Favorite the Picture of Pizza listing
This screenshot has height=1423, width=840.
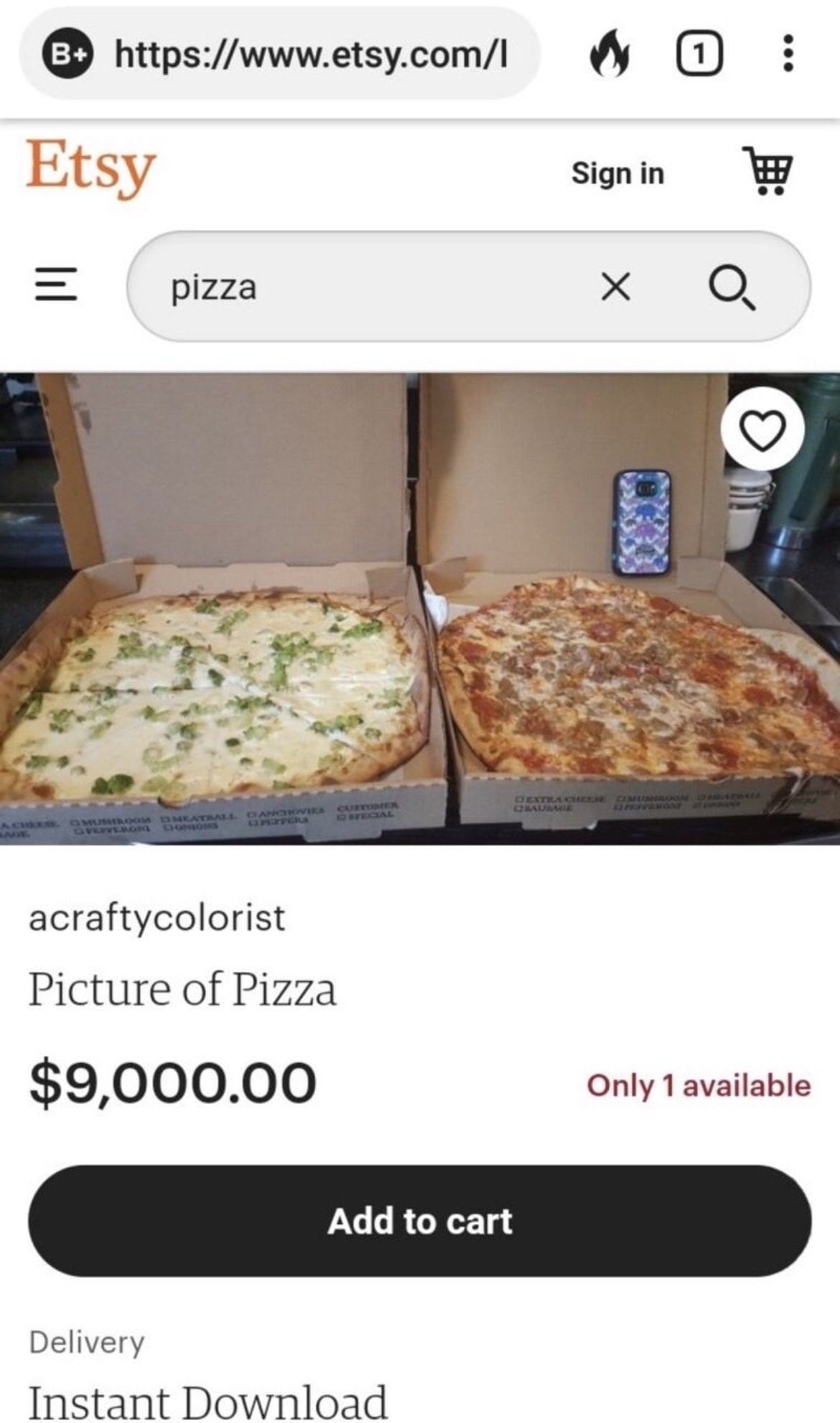(762, 429)
